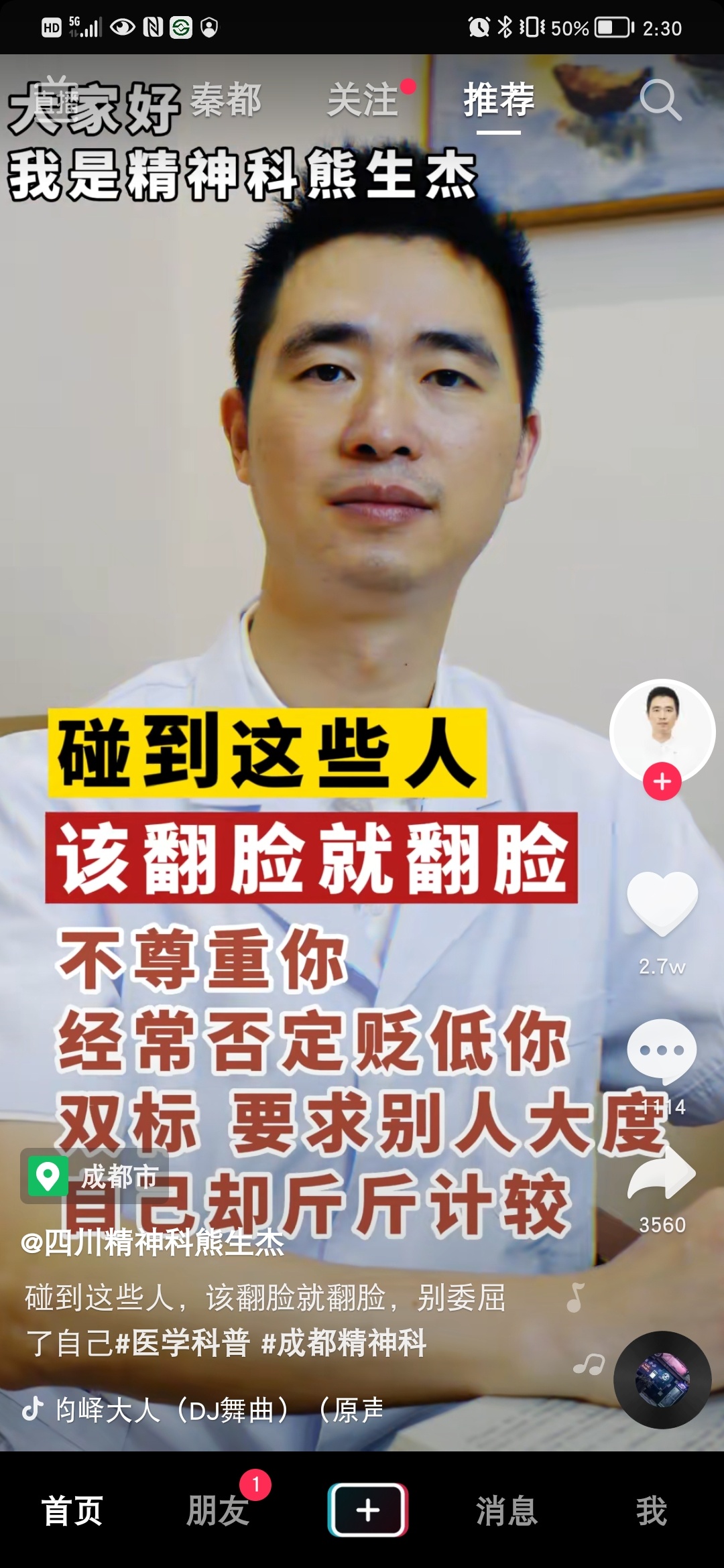Tap the #成都精神科 hashtag
Viewport: 724px width, 1568px height.
point(343,1343)
